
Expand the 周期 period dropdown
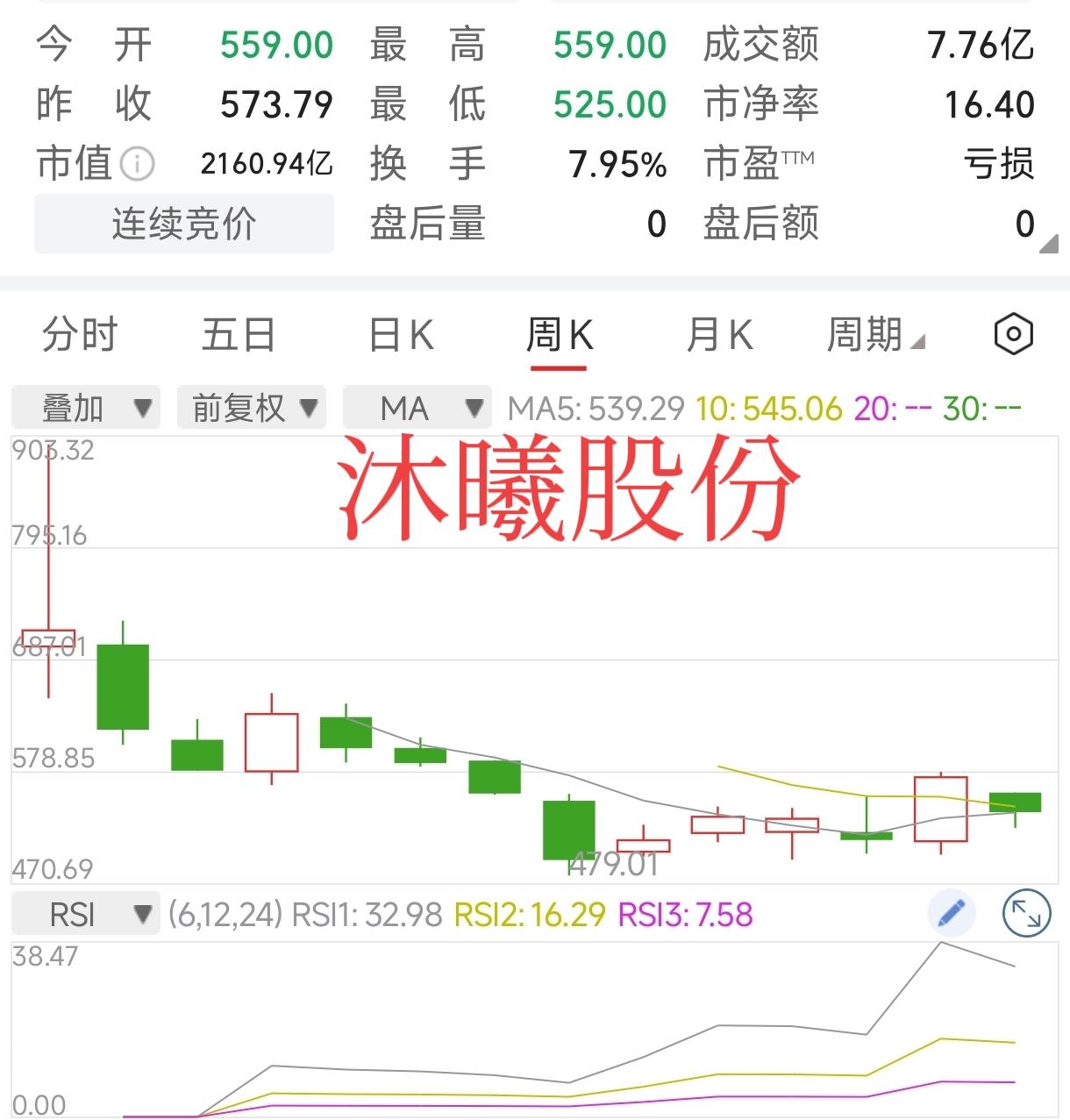[875, 335]
